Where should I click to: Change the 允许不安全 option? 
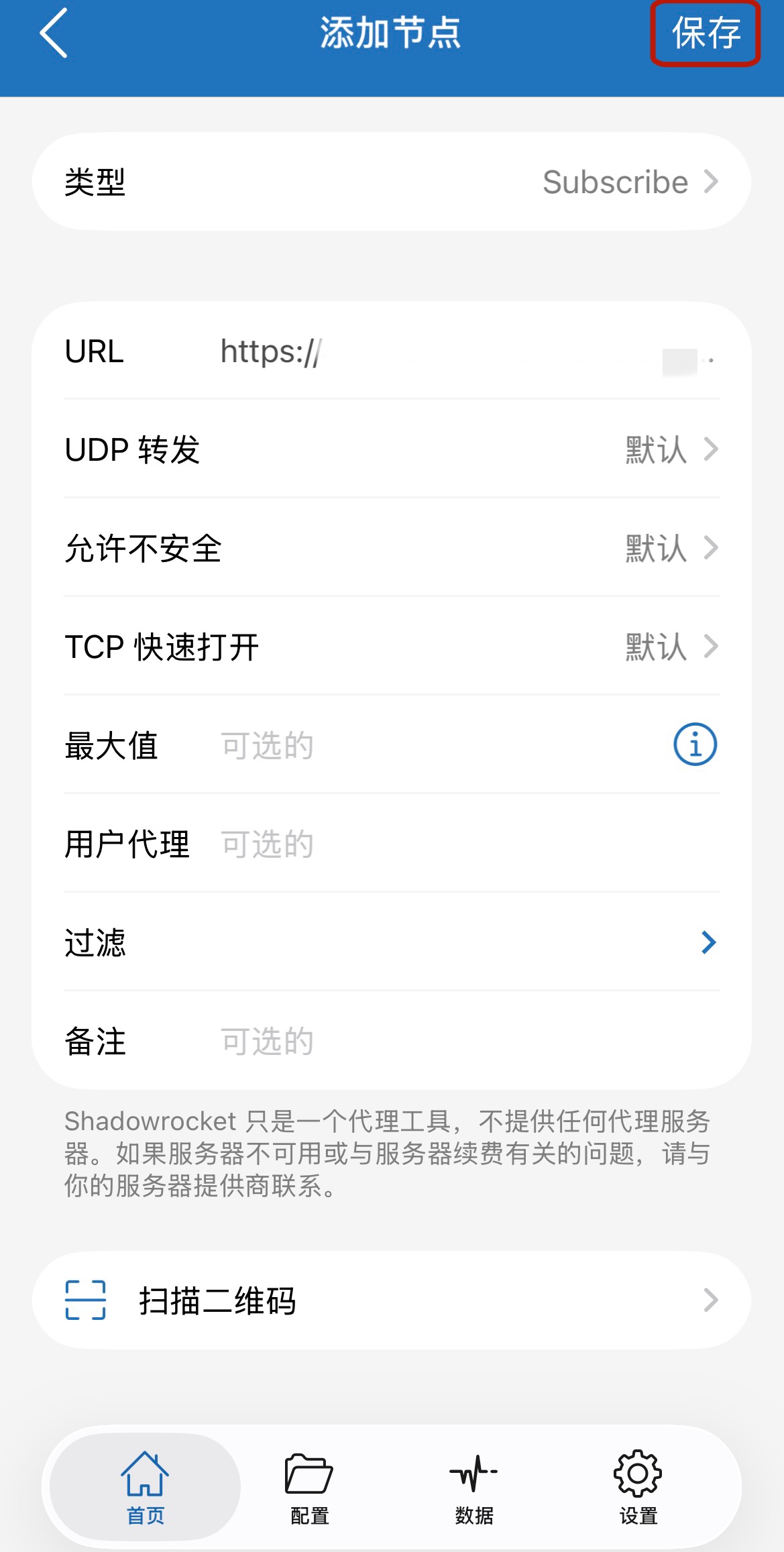coord(392,548)
